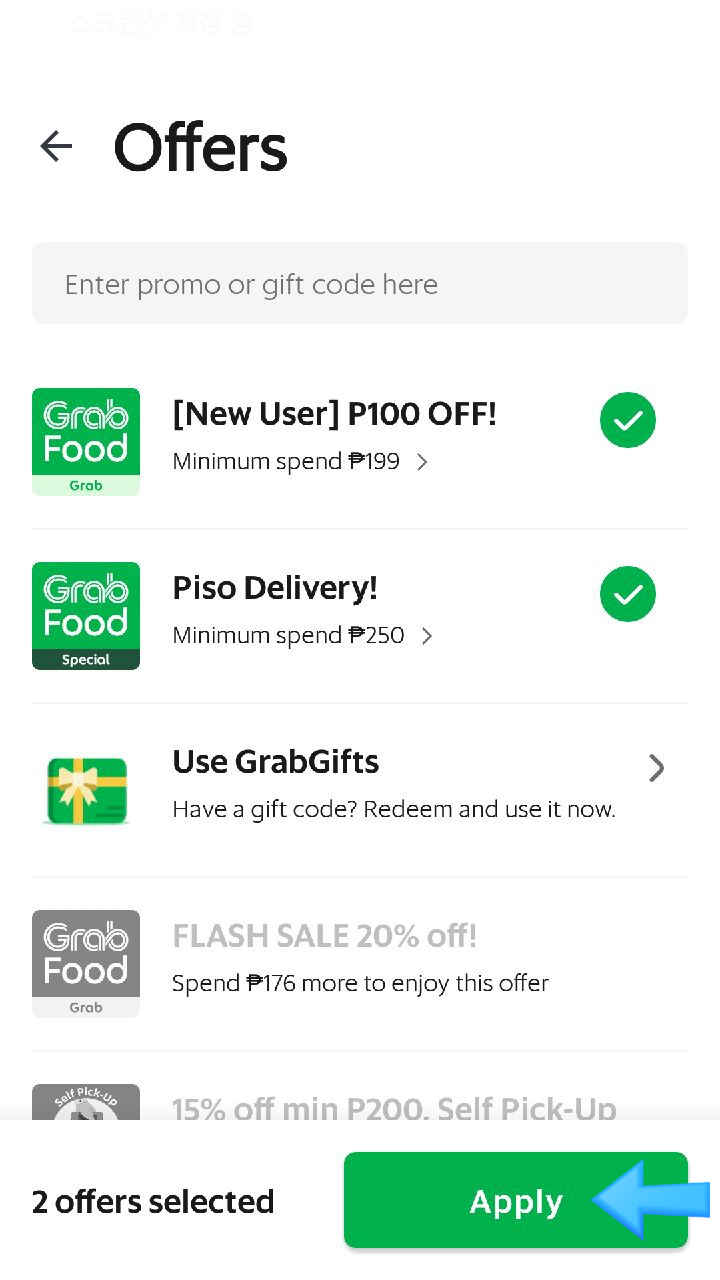Image resolution: width=720 pixels, height=1280 pixels.
Task: Tap the promo or gift code field
Action: [x=360, y=283]
